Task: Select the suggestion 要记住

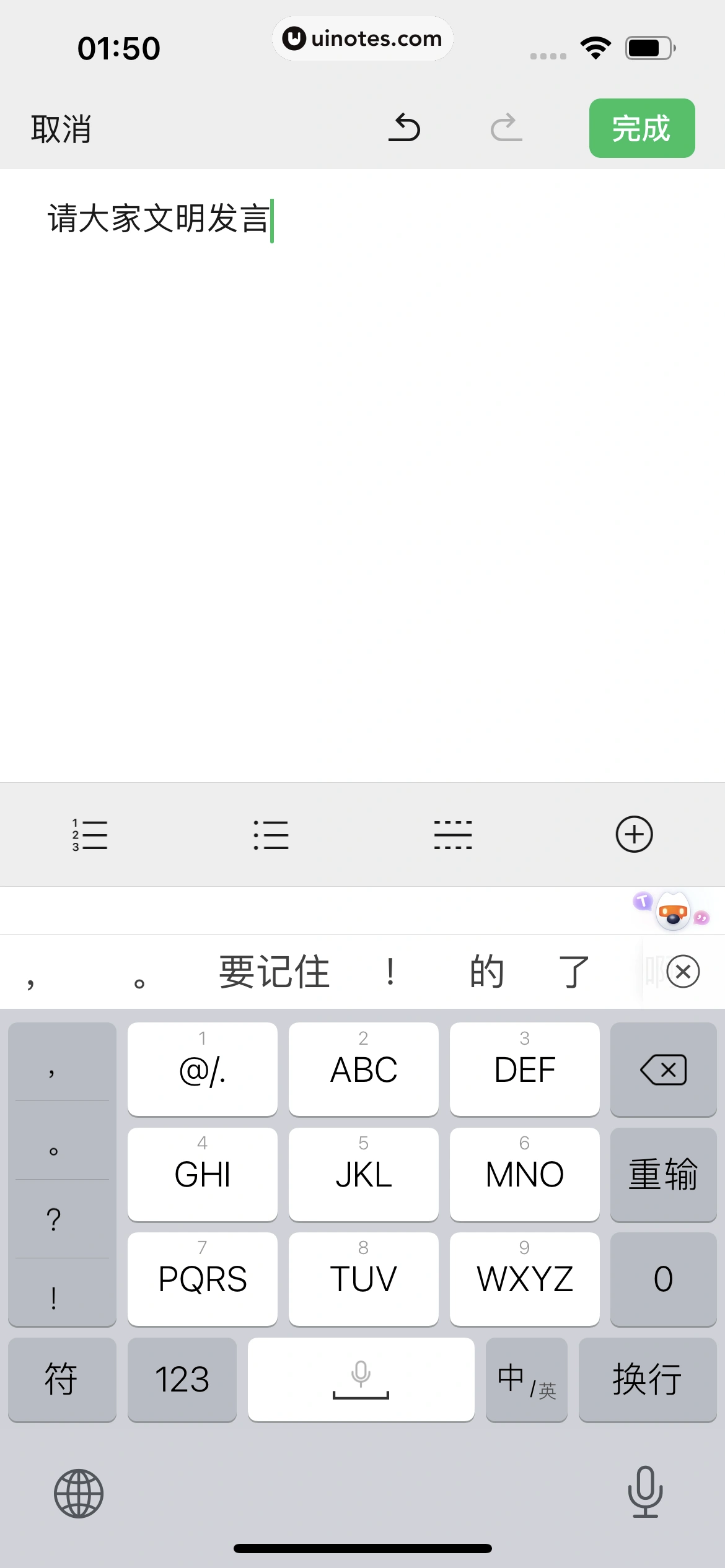Action: (x=274, y=972)
